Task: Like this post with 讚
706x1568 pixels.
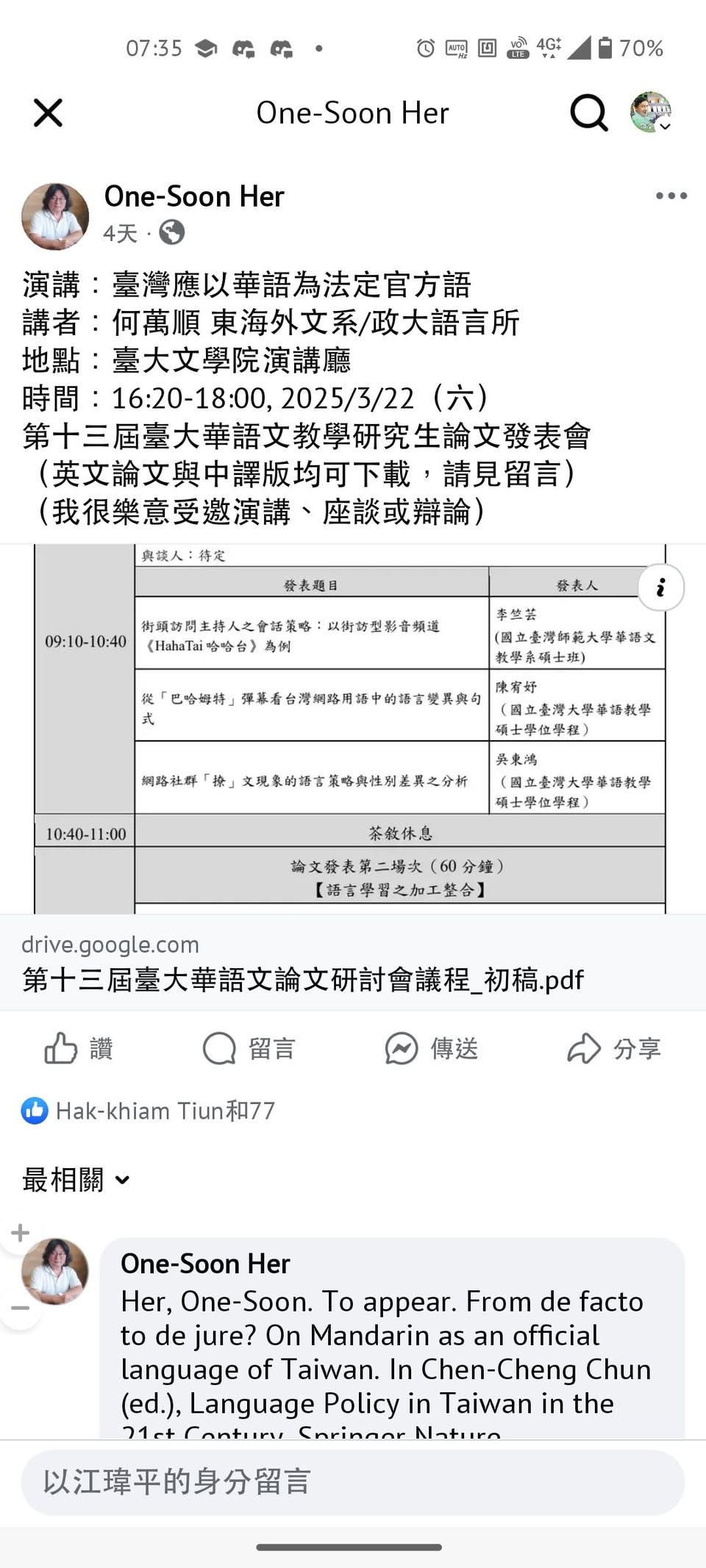Action: point(79,1048)
